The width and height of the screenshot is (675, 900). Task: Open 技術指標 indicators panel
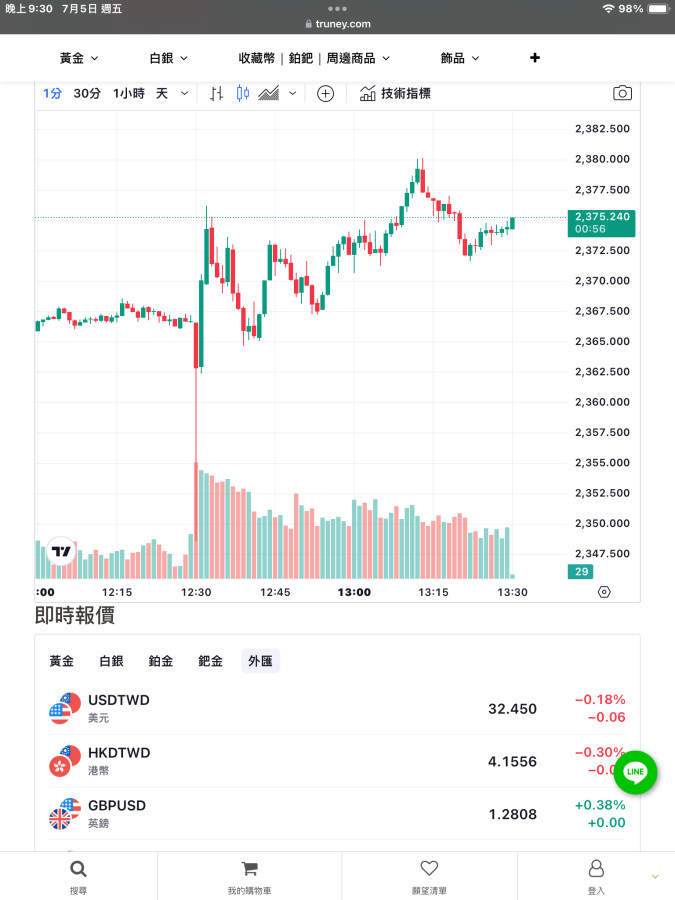(395, 93)
